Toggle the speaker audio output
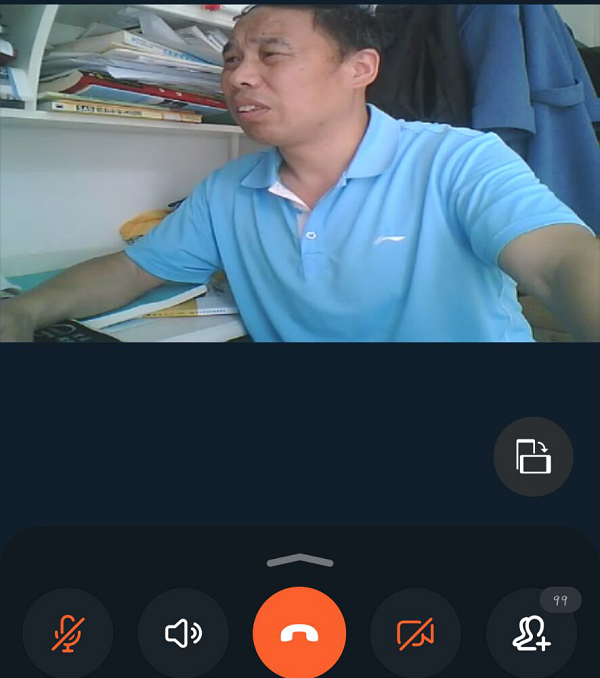 (183, 633)
